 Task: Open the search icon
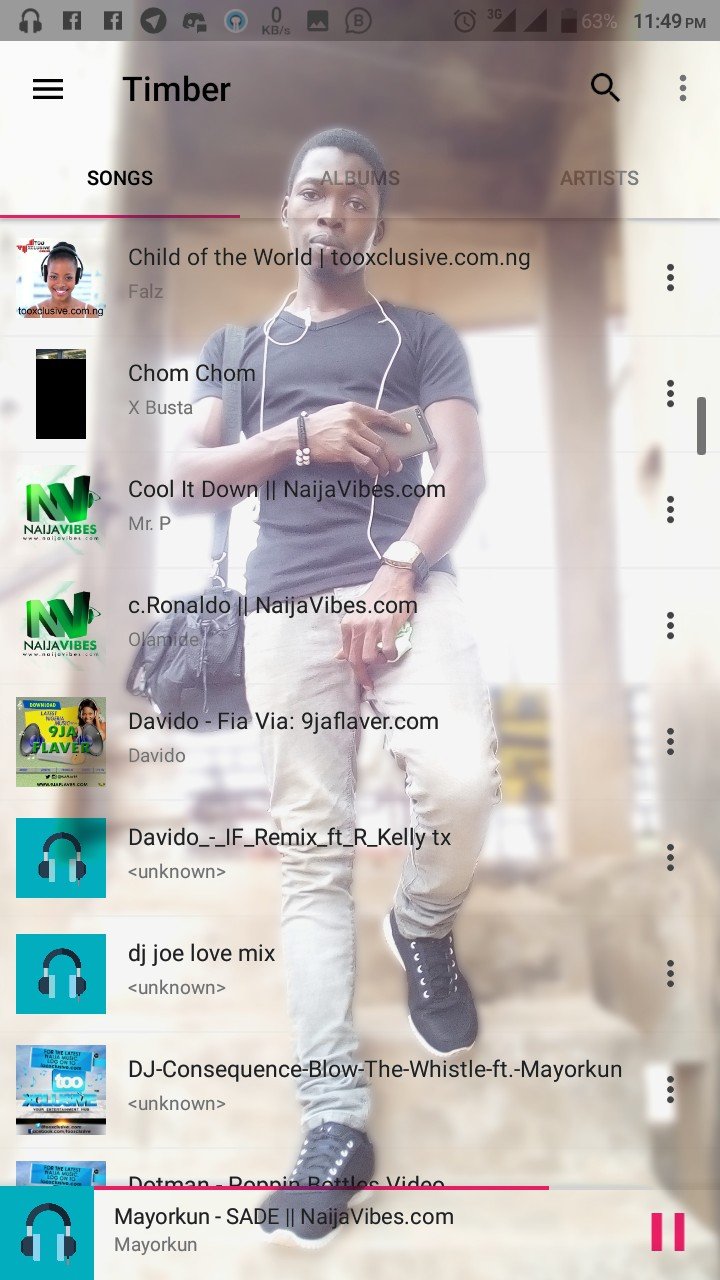click(605, 88)
